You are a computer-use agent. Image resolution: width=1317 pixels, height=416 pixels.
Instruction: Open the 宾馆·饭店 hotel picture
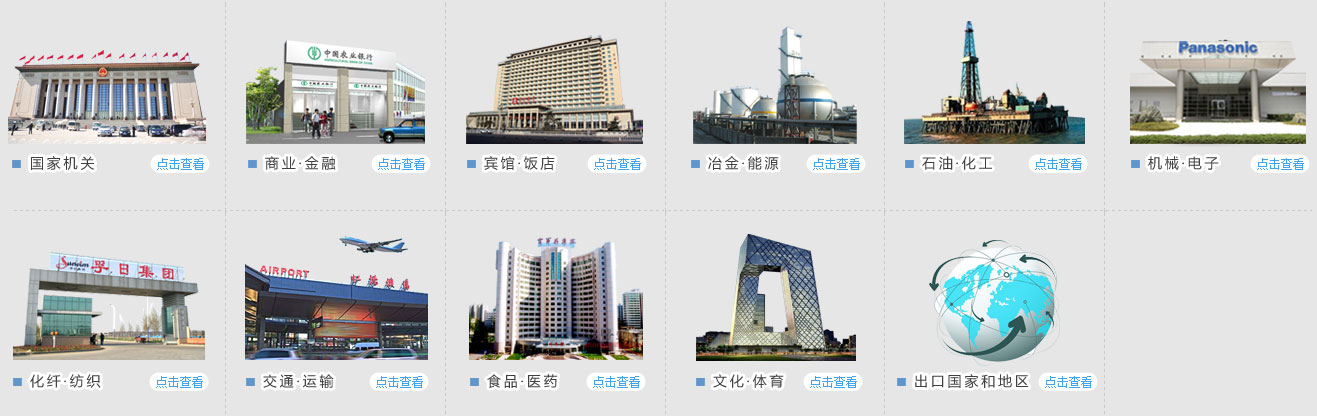(x=554, y=90)
